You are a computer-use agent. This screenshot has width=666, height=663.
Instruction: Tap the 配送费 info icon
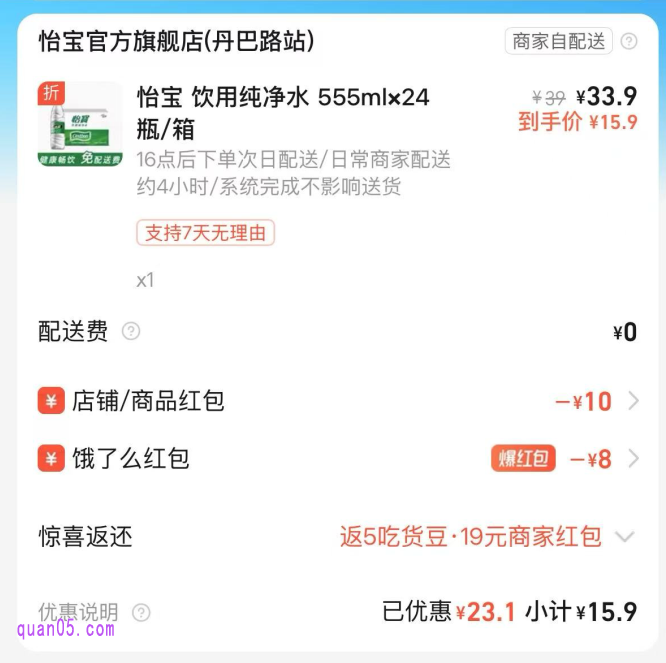(131, 332)
